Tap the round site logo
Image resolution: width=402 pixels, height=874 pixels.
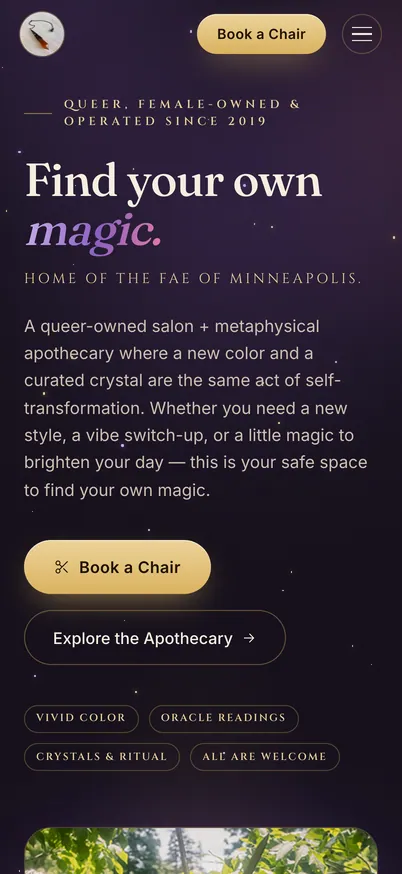click(42, 34)
